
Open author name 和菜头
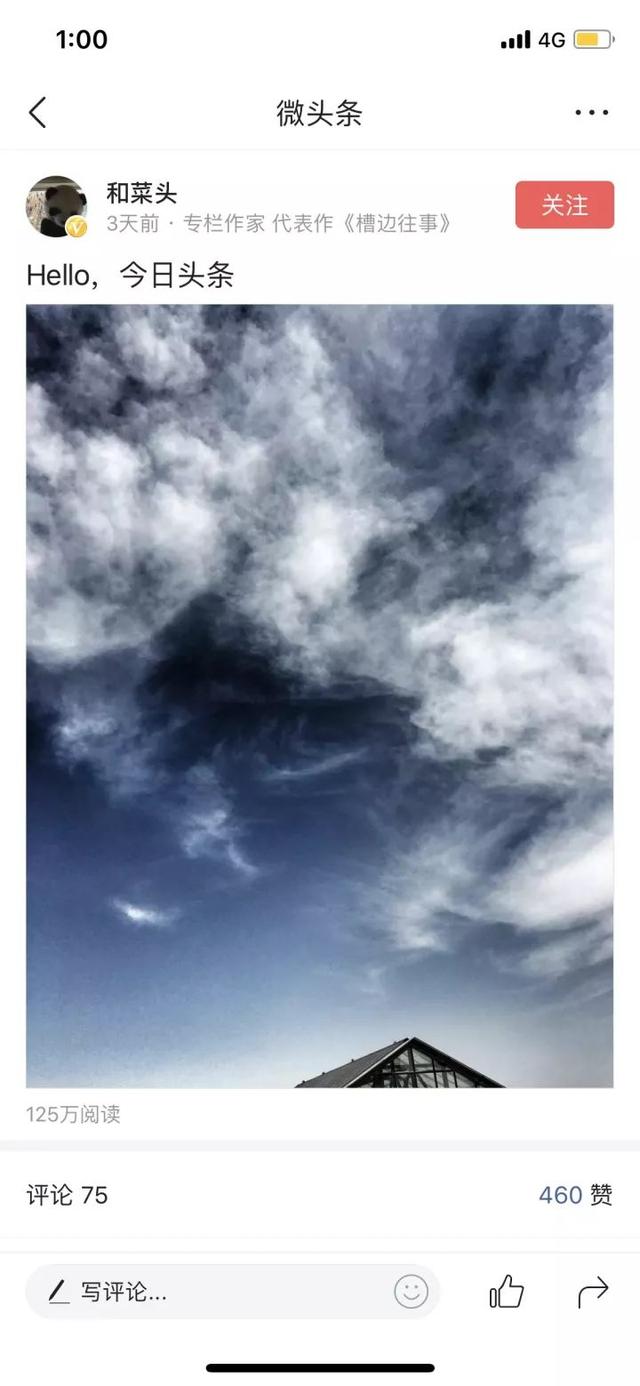tap(141, 193)
